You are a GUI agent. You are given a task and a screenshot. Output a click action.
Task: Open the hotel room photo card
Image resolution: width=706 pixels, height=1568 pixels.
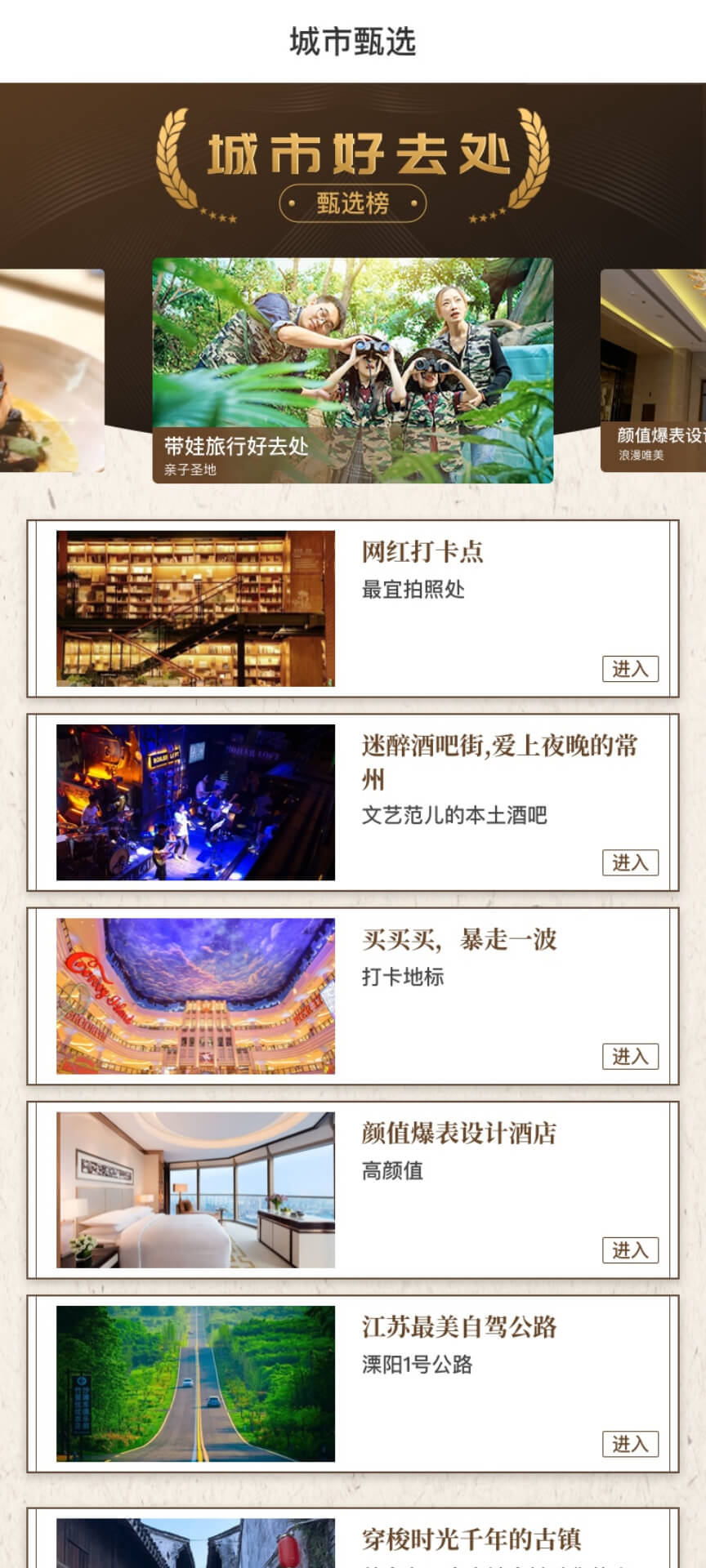195,1189
